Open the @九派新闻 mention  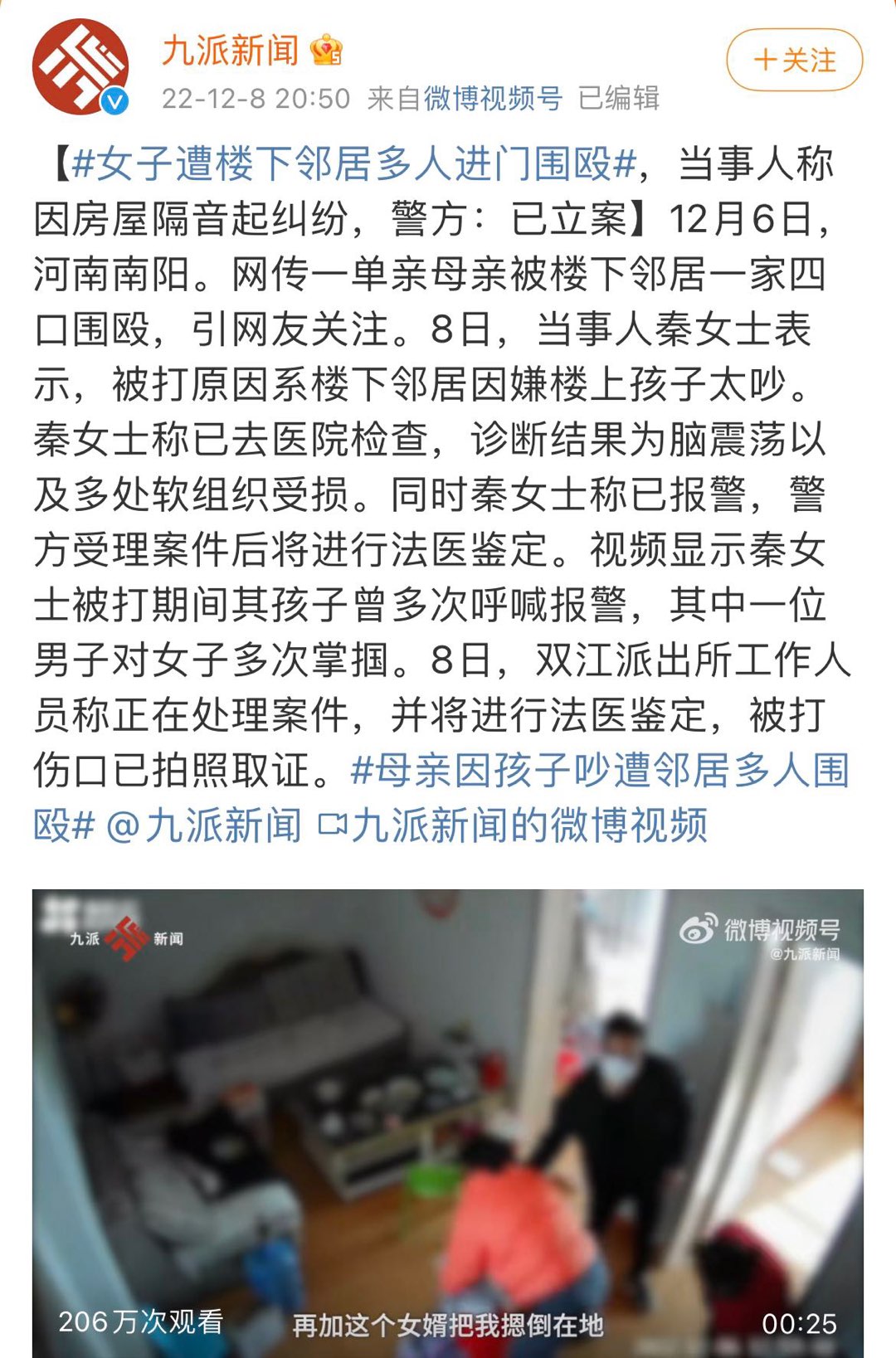(x=204, y=826)
